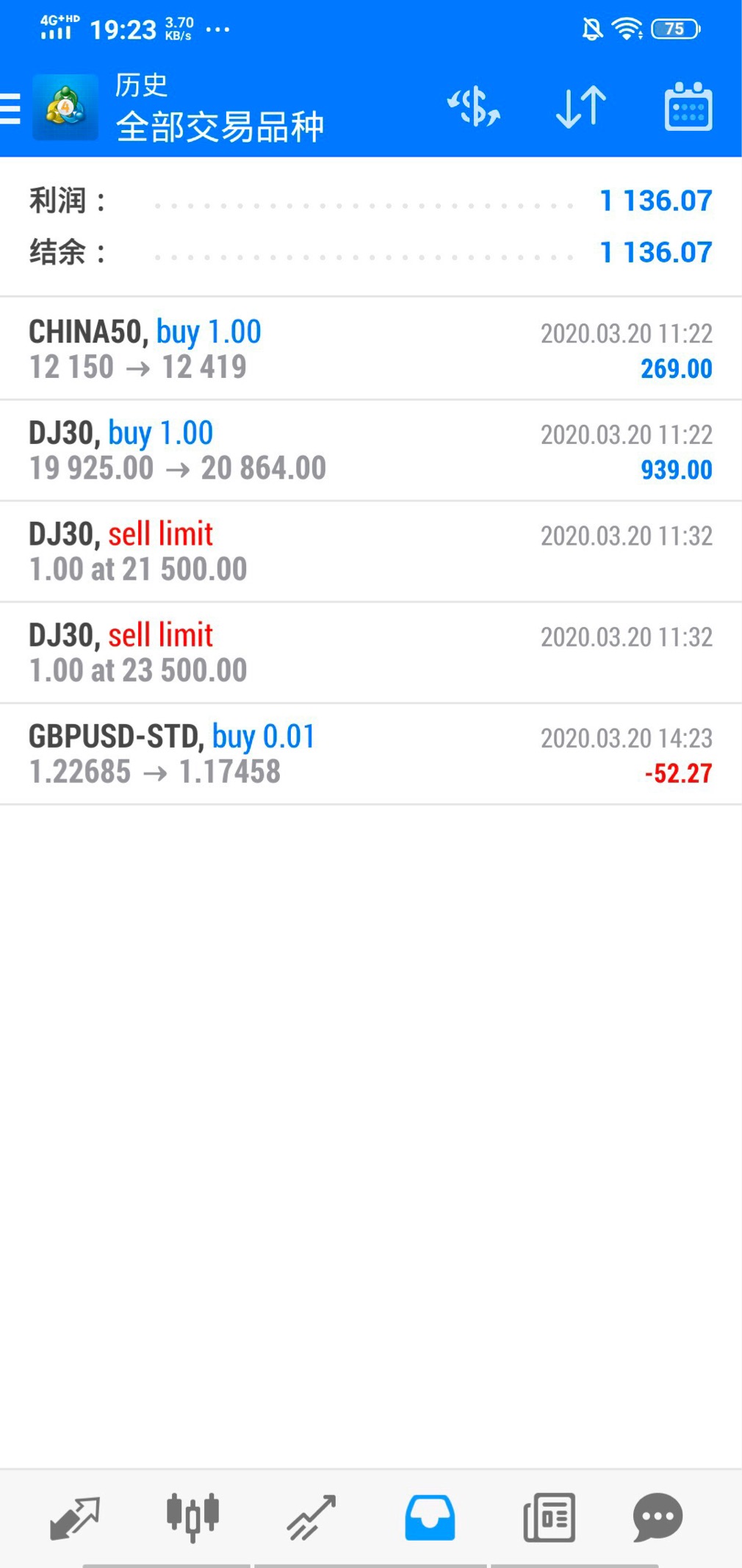Viewport: 742px width, 1568px height.
Task: Switch to the news tab
Action: point(549,1517)
